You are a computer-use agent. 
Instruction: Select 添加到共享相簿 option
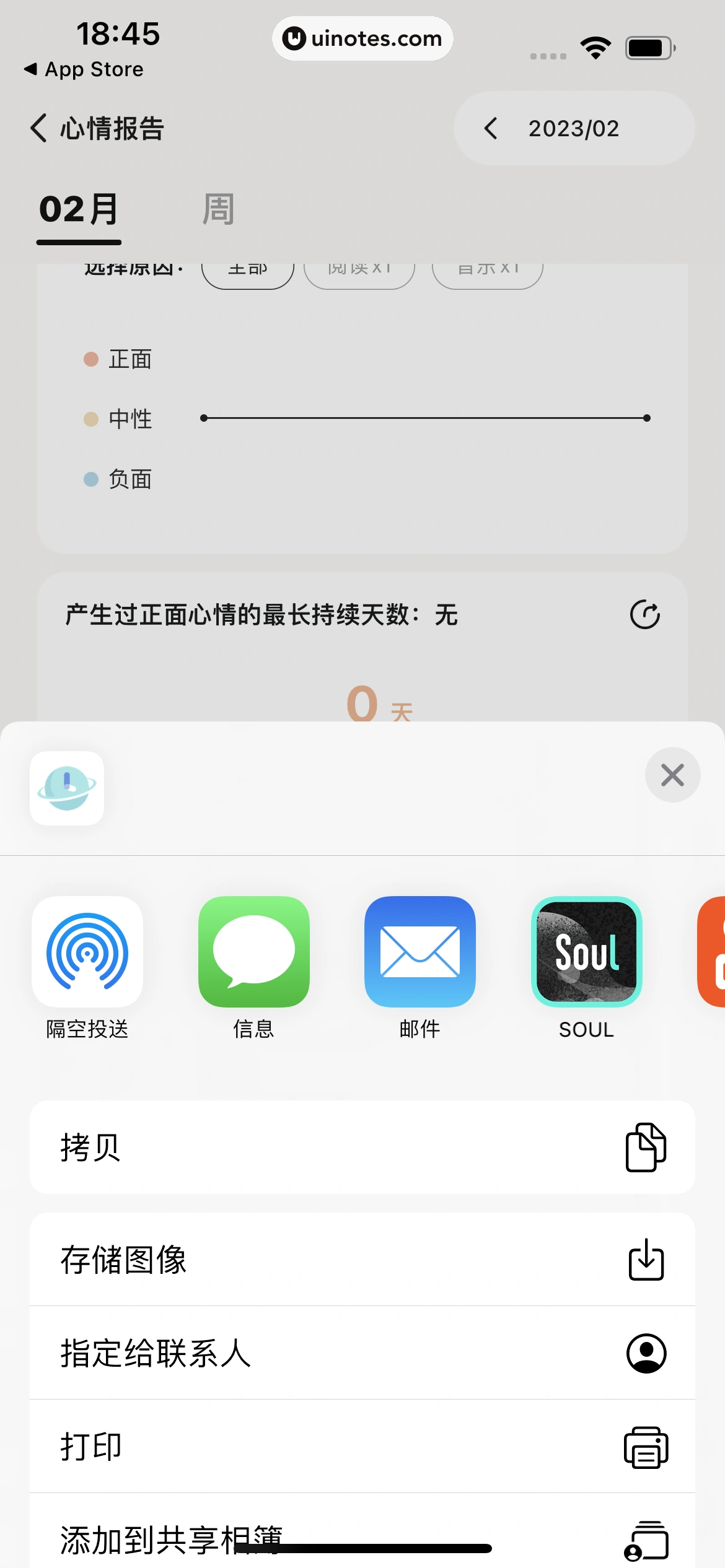(x=362, y=1535)
